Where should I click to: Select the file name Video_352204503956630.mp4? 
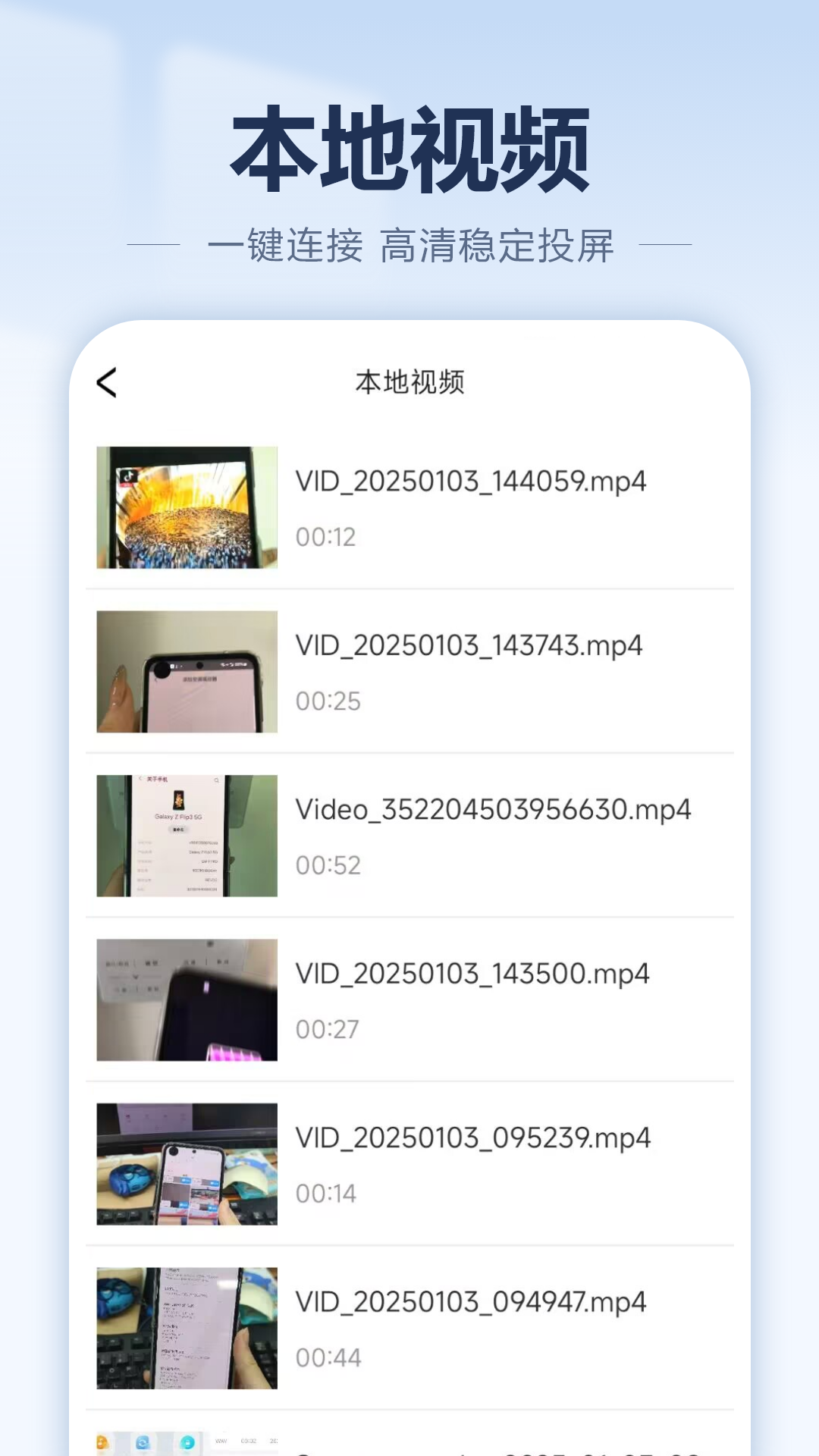493,809
